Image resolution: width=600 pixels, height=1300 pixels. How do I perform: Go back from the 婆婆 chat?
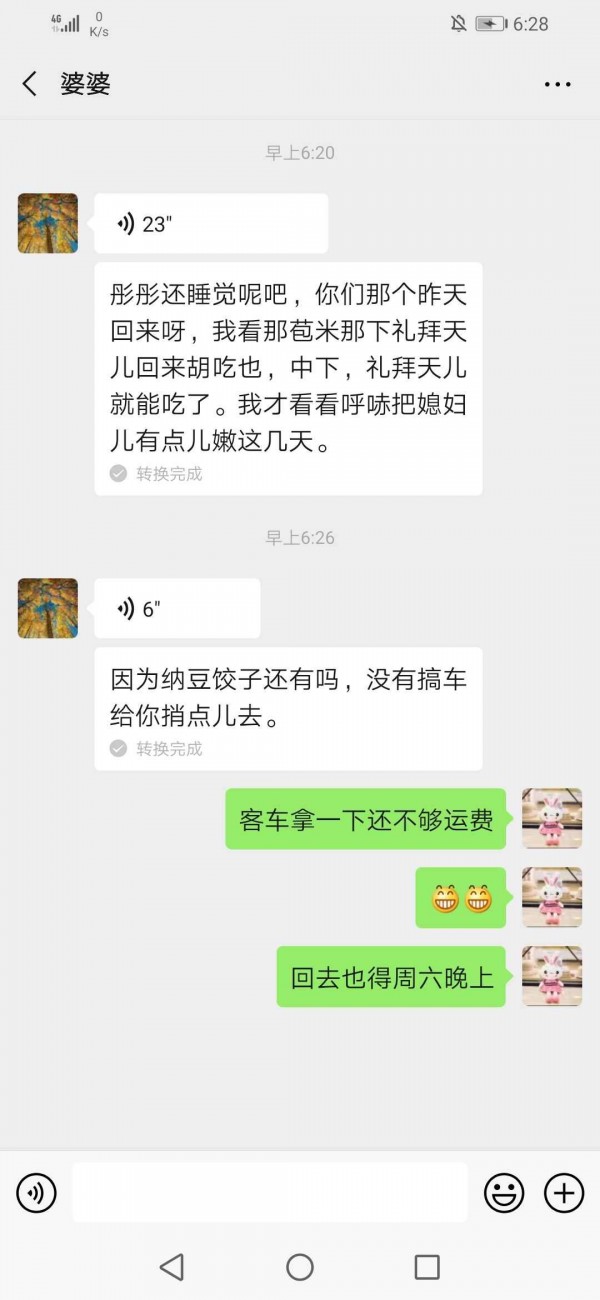click(30, 84)
